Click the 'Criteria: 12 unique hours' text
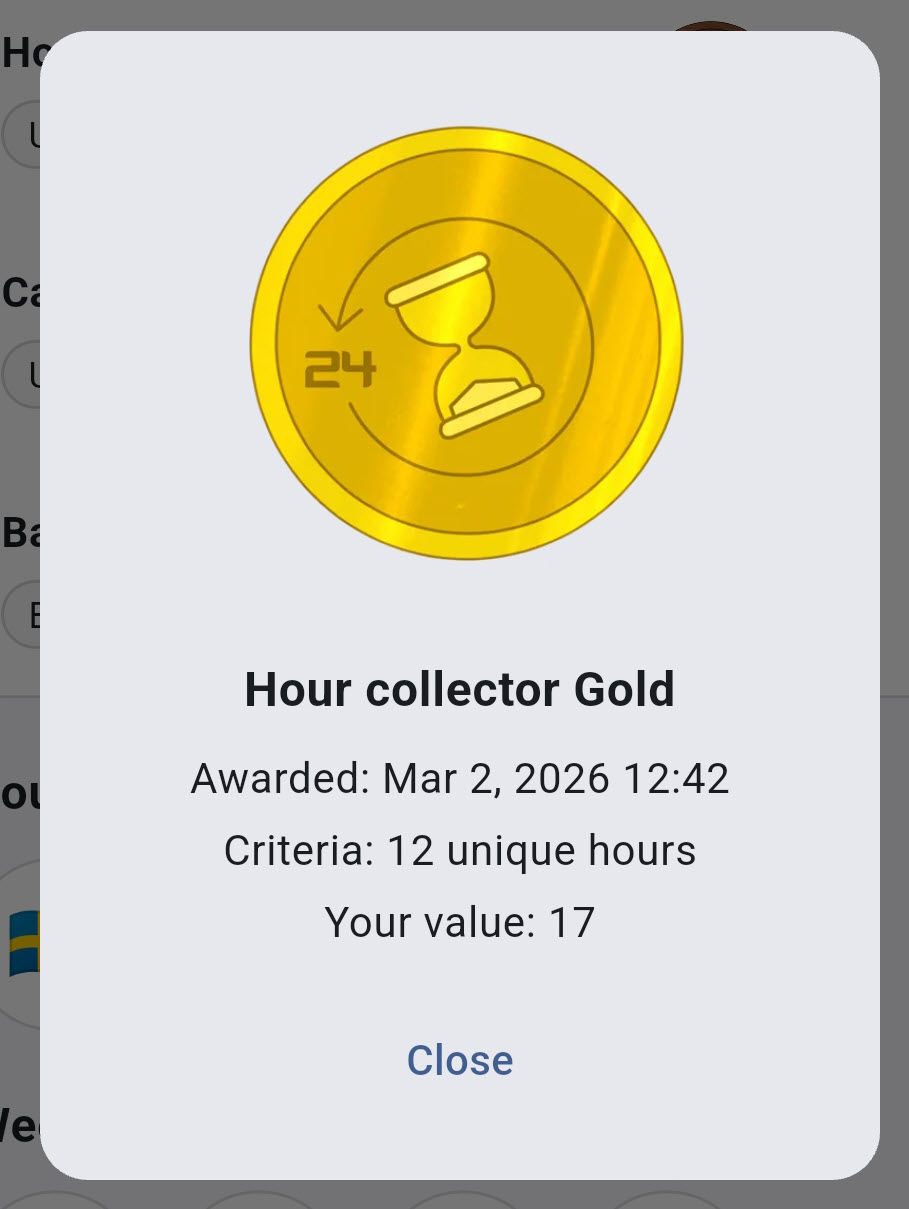 [x=459, y=850]
